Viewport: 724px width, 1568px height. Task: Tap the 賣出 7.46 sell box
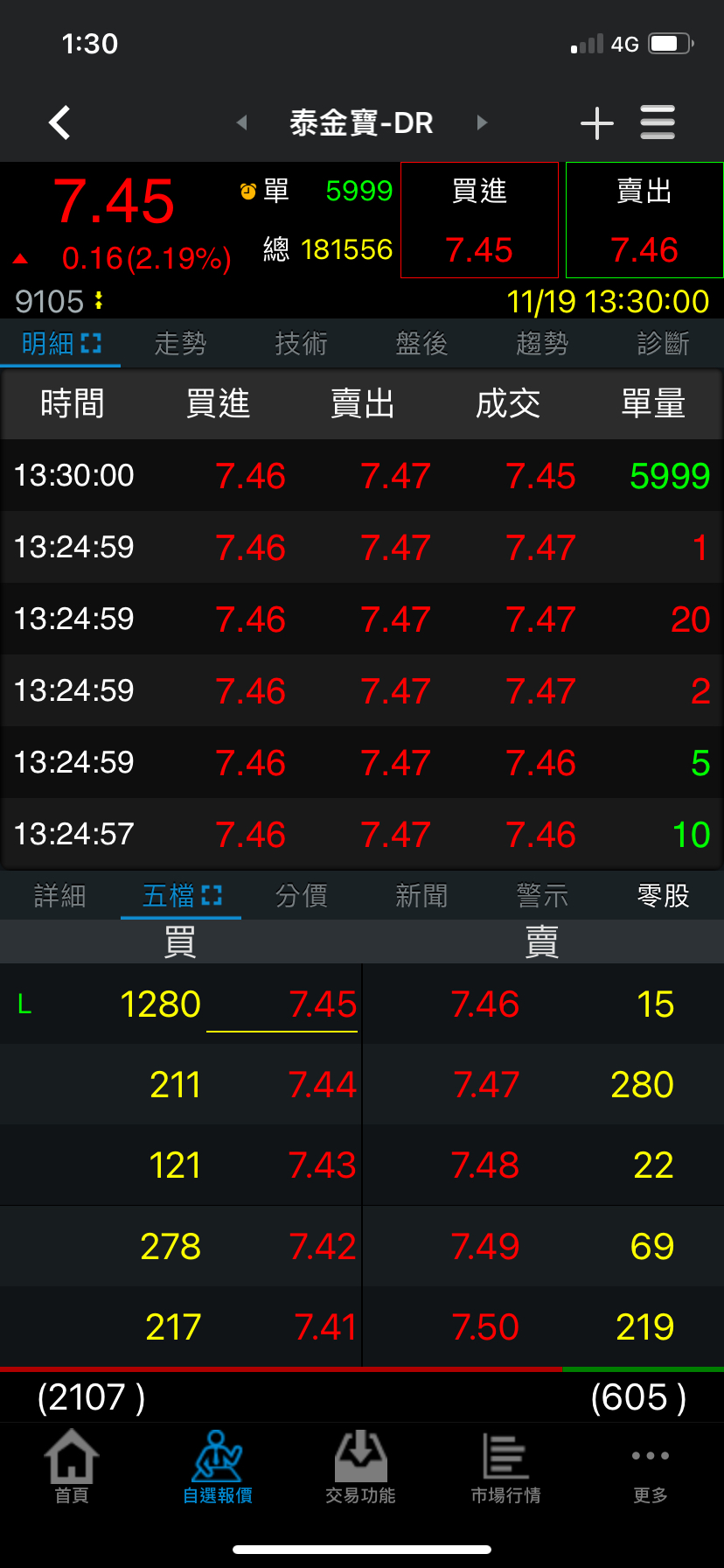coord(644,220)
